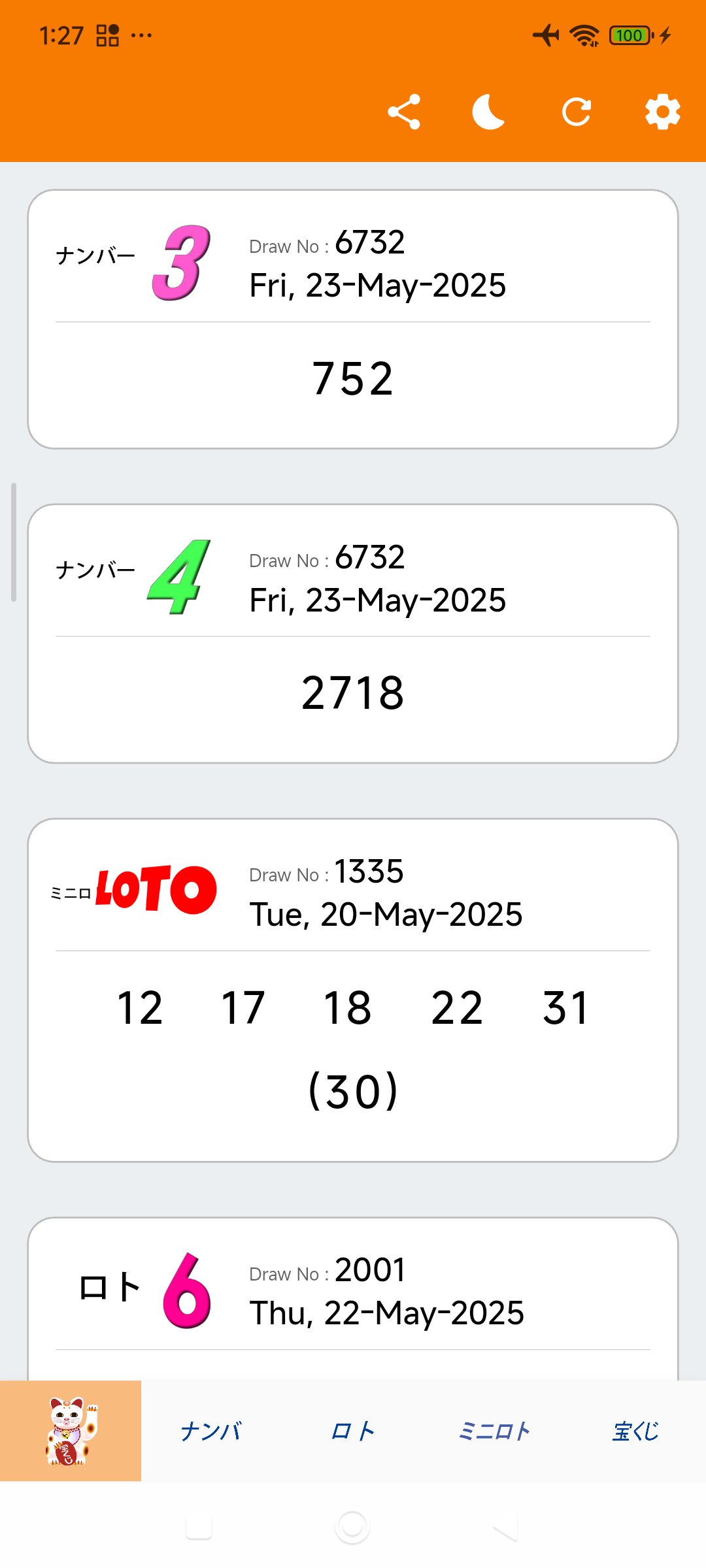Switch to the ナンバ tab

[x=211, y=1431]
